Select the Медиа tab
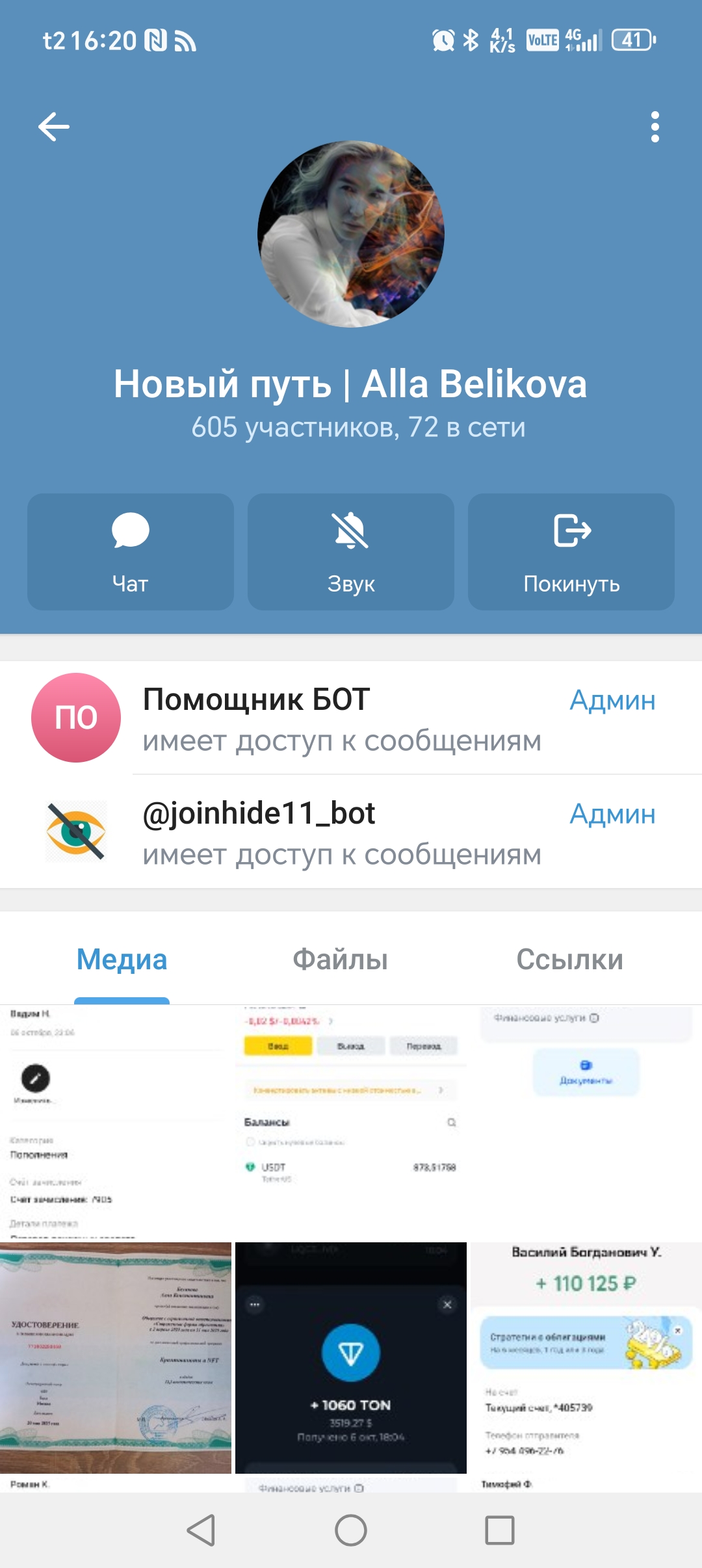The width and height of the screenshot is (702, 1568). click(x=122, y=960)
